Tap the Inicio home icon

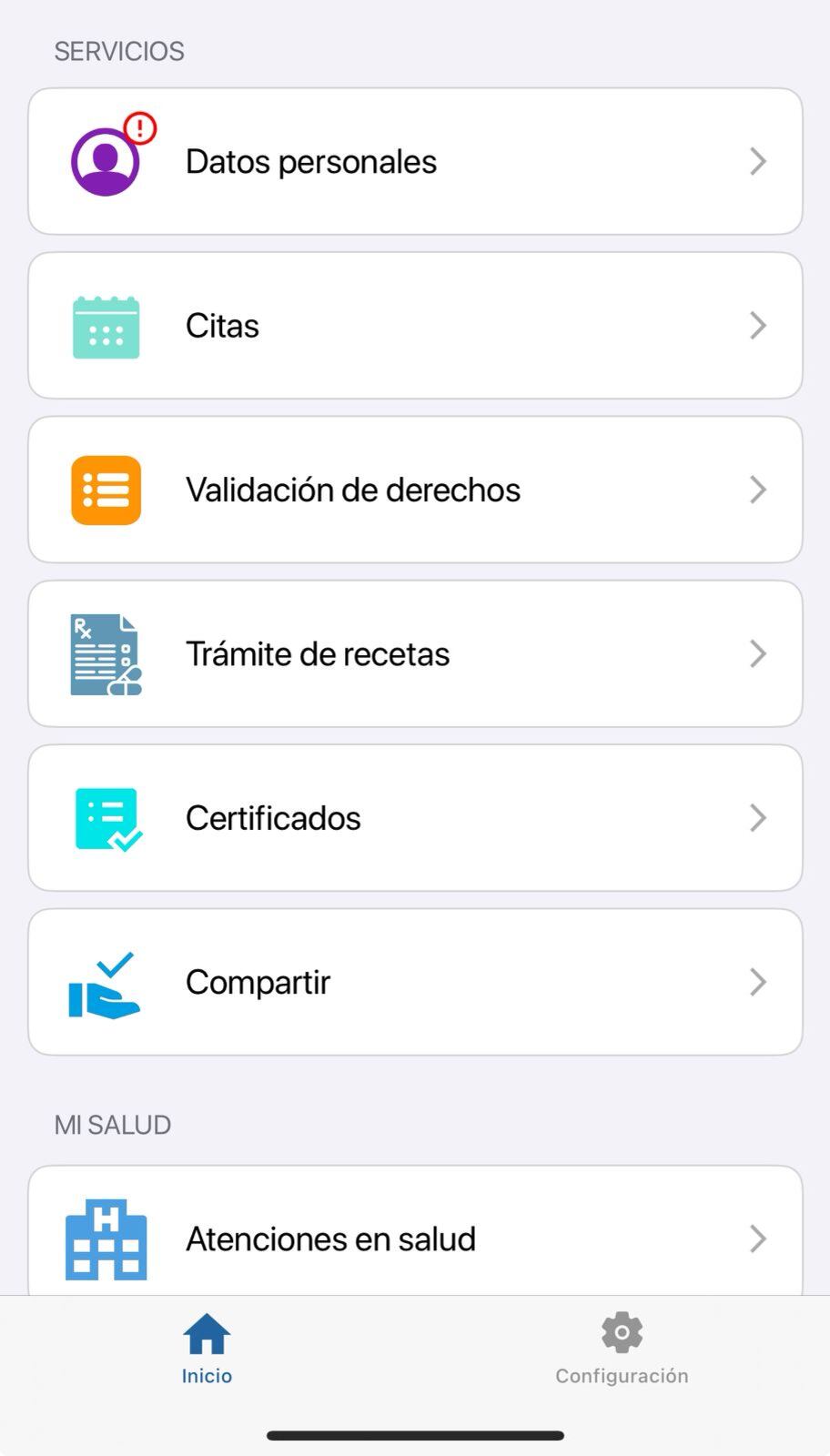click(207, 1335)
